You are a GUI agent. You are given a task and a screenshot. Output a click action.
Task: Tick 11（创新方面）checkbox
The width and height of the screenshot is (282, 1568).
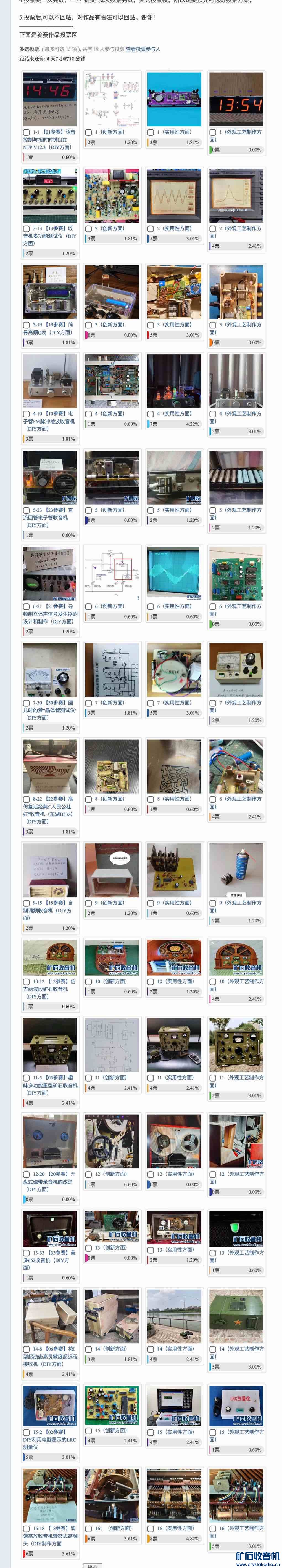coord(88,1078)
